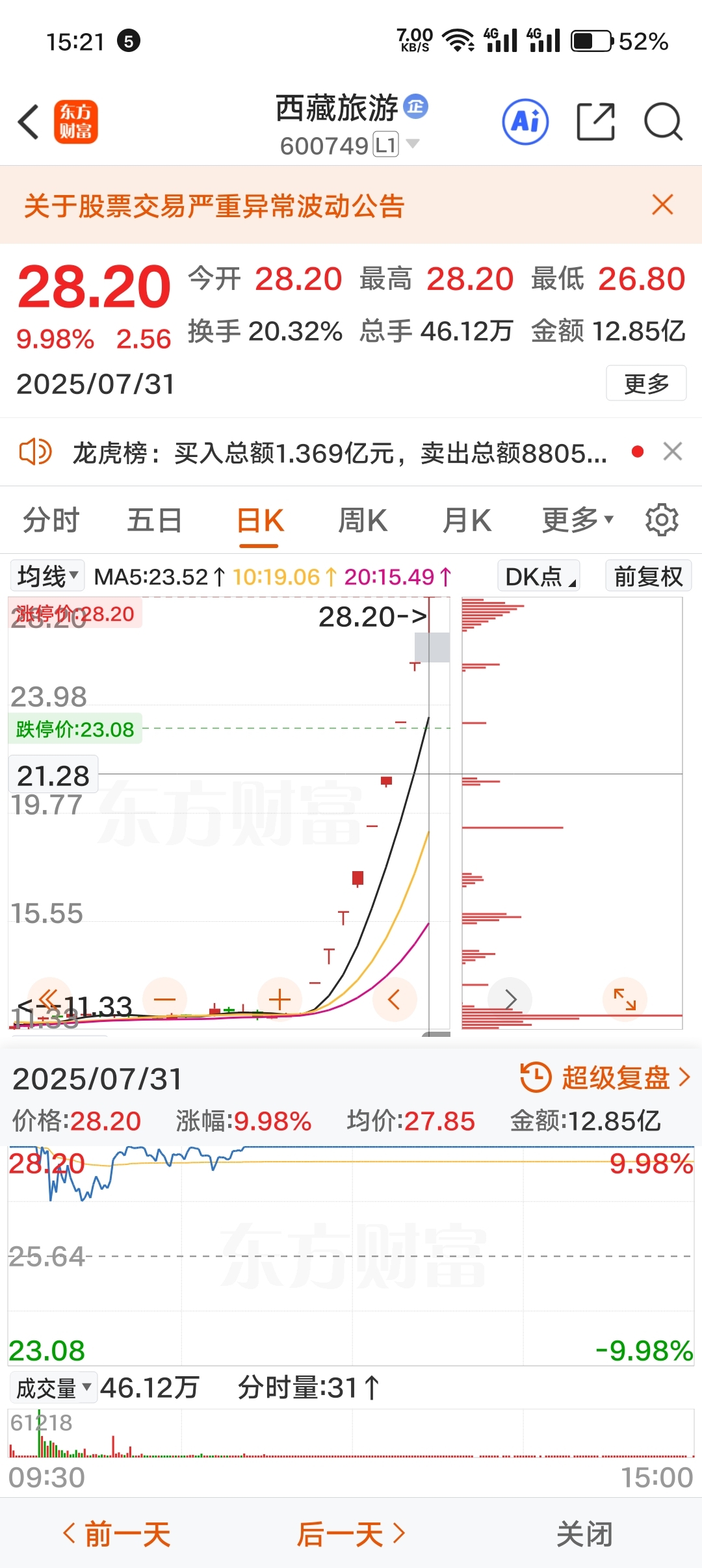702x1568 pixels.
Task: Close the intraday detail panel via 关闭
Action: (584, 1534)
